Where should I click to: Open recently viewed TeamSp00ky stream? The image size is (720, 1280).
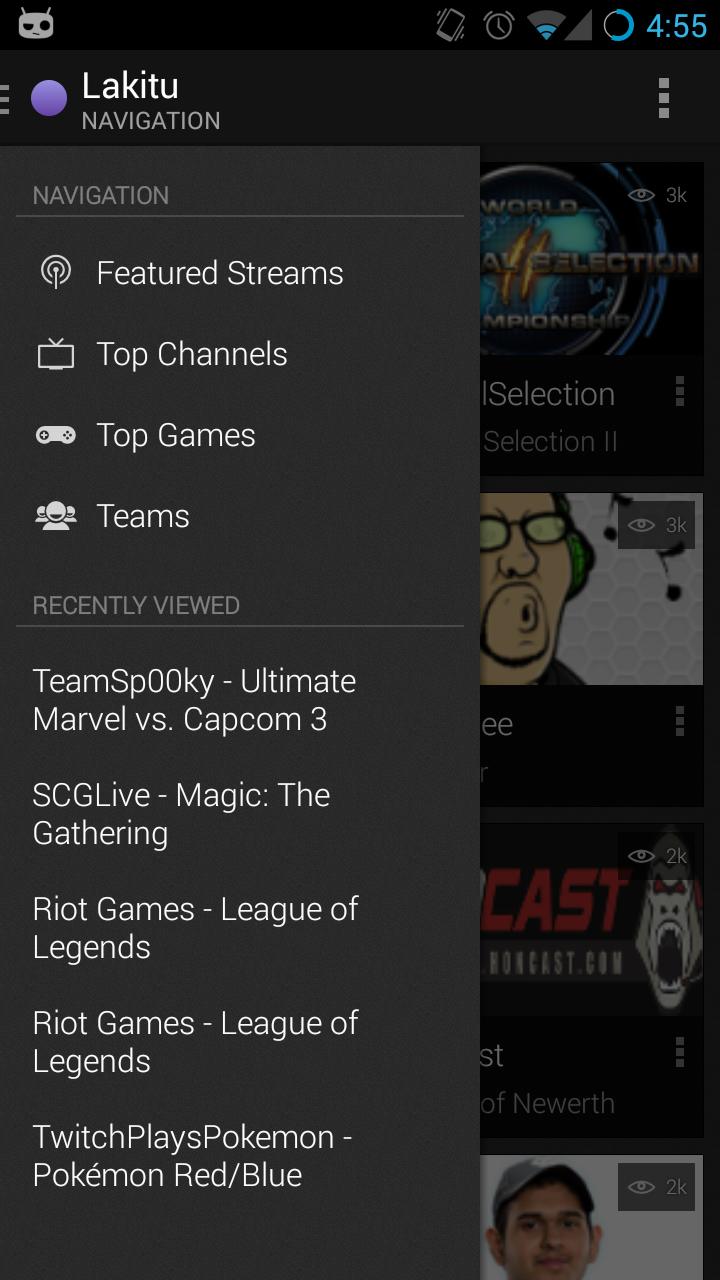click(x=195, y=700)
